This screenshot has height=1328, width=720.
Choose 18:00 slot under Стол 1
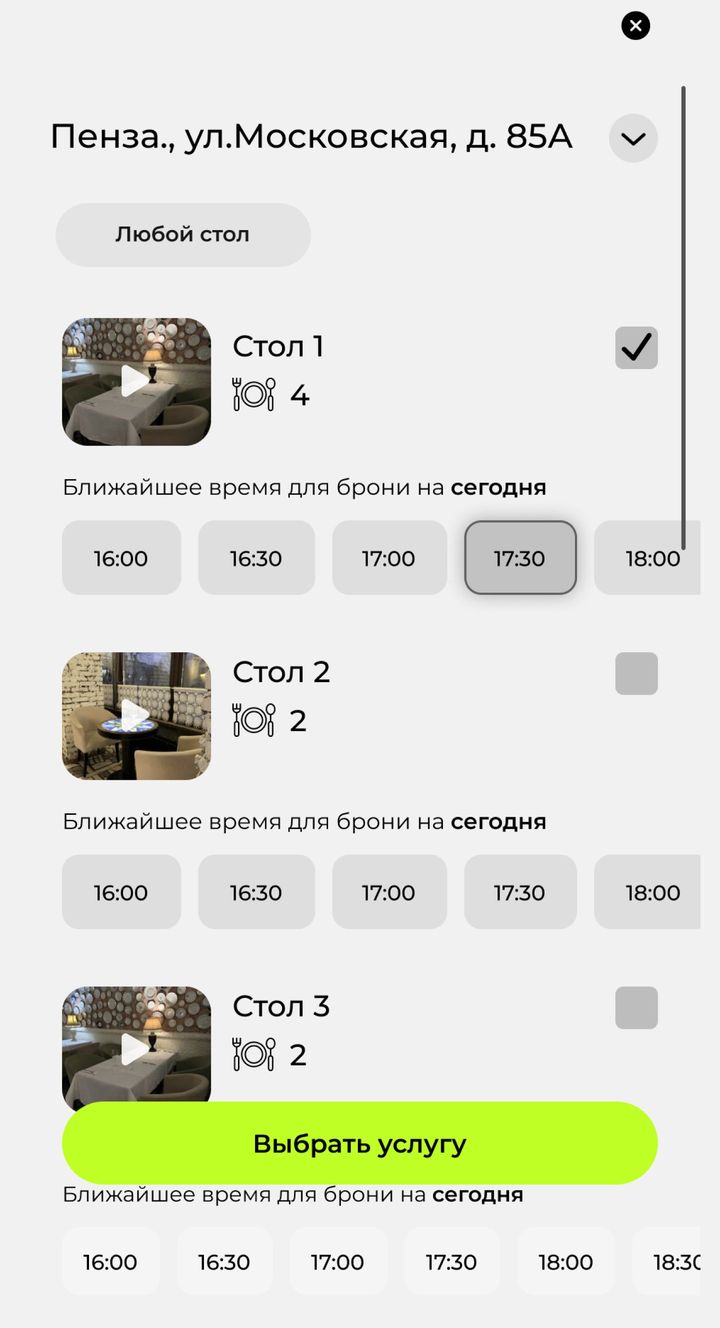click(x=653, y=558)
